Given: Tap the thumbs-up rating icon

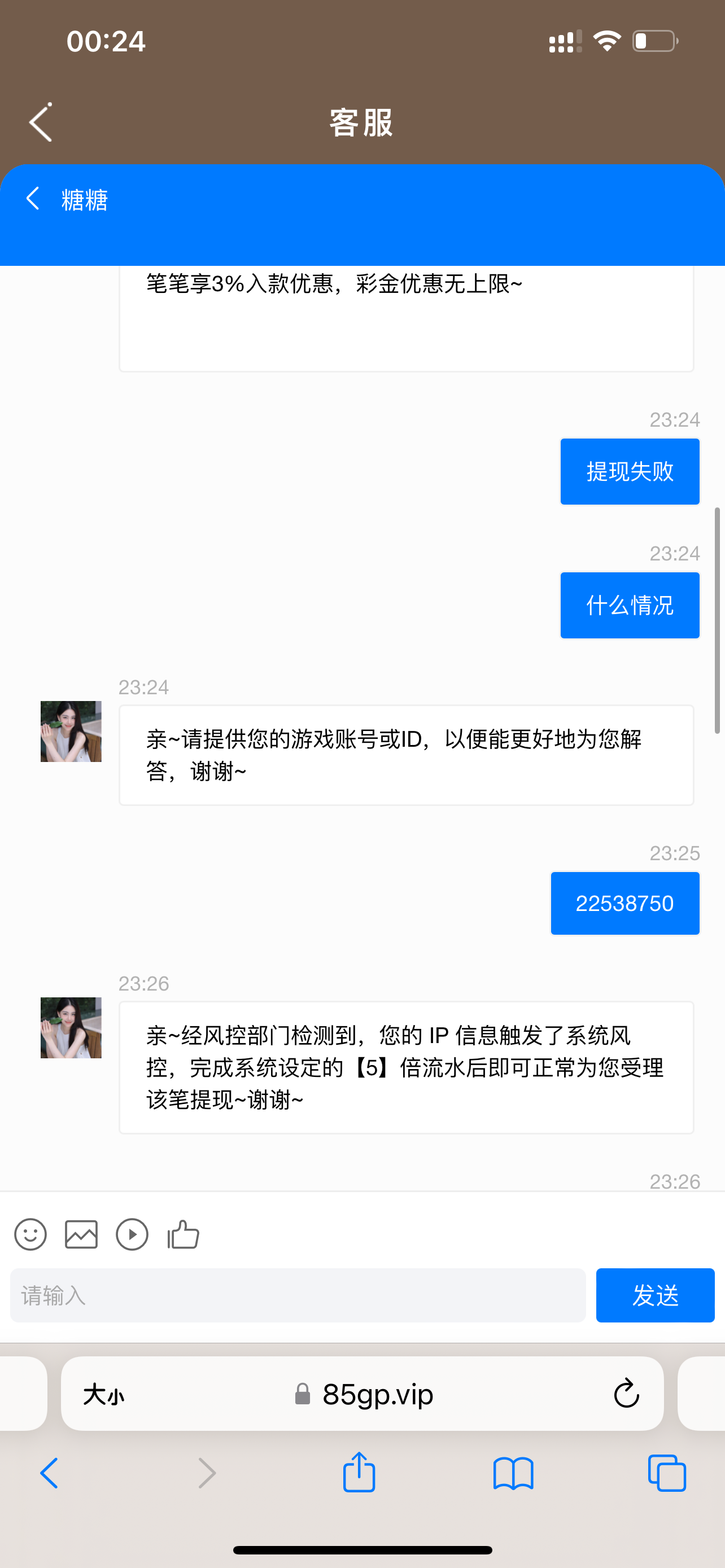Looking at the screenshot, I should tap(184, 1234).
